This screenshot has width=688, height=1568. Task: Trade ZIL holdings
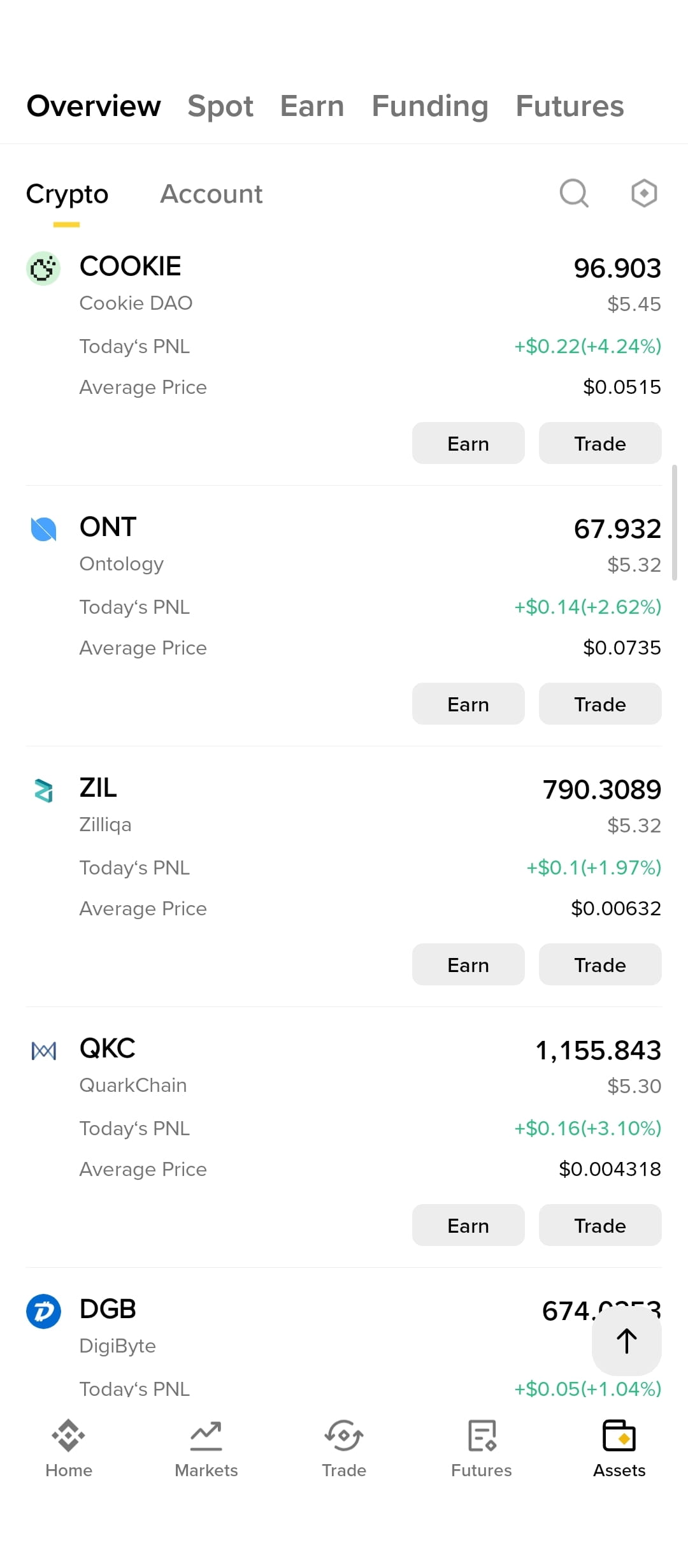point(600,964)
